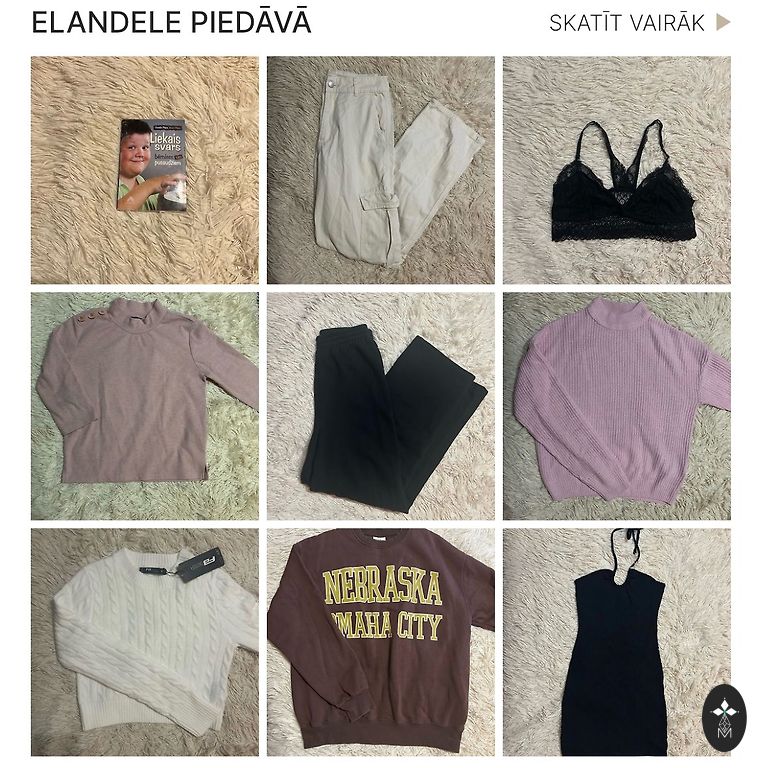Image resolution: width=763 pixels, height=768 pixels.
Task: Open the Skatīt vairāk link
Action: point(639,23)
